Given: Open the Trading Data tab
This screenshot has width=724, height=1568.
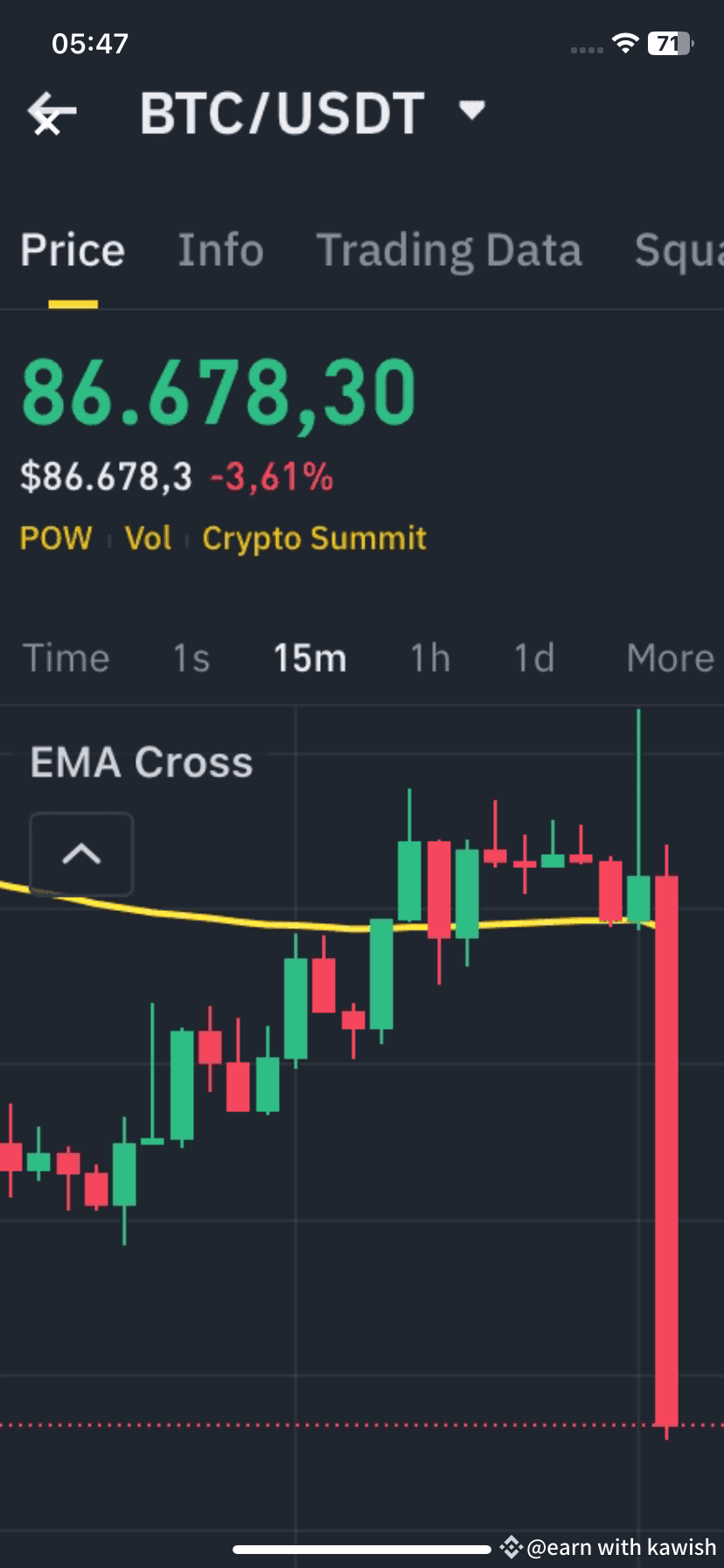Looking at the screenshot, I should pyautogui.click(x=449, y=249).
